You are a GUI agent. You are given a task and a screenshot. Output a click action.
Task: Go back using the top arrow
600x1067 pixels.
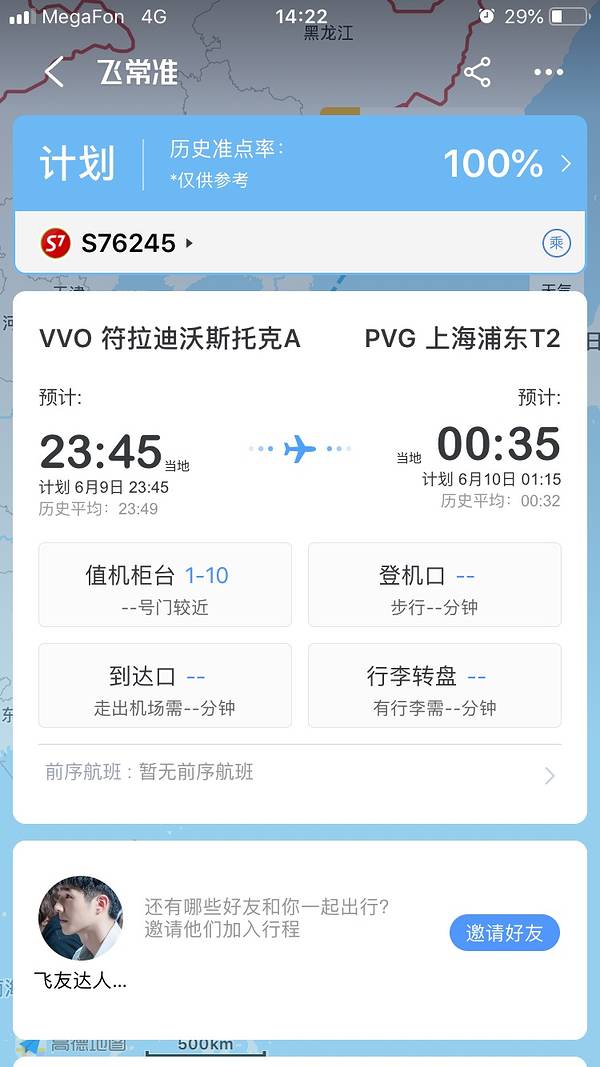(x=54, y=72)
